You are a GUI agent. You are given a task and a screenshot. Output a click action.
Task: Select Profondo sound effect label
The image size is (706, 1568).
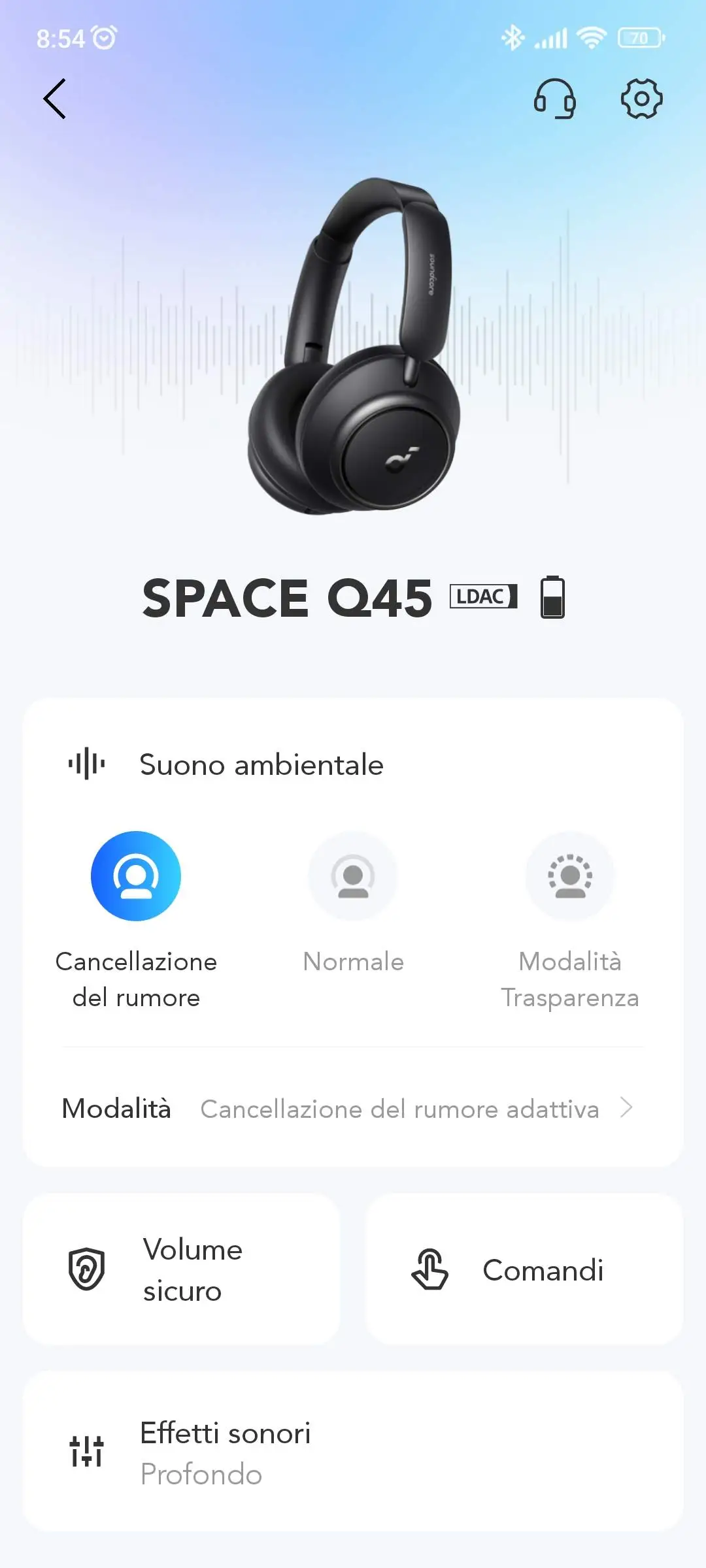pyautogui.click(x=201, y=1475)
